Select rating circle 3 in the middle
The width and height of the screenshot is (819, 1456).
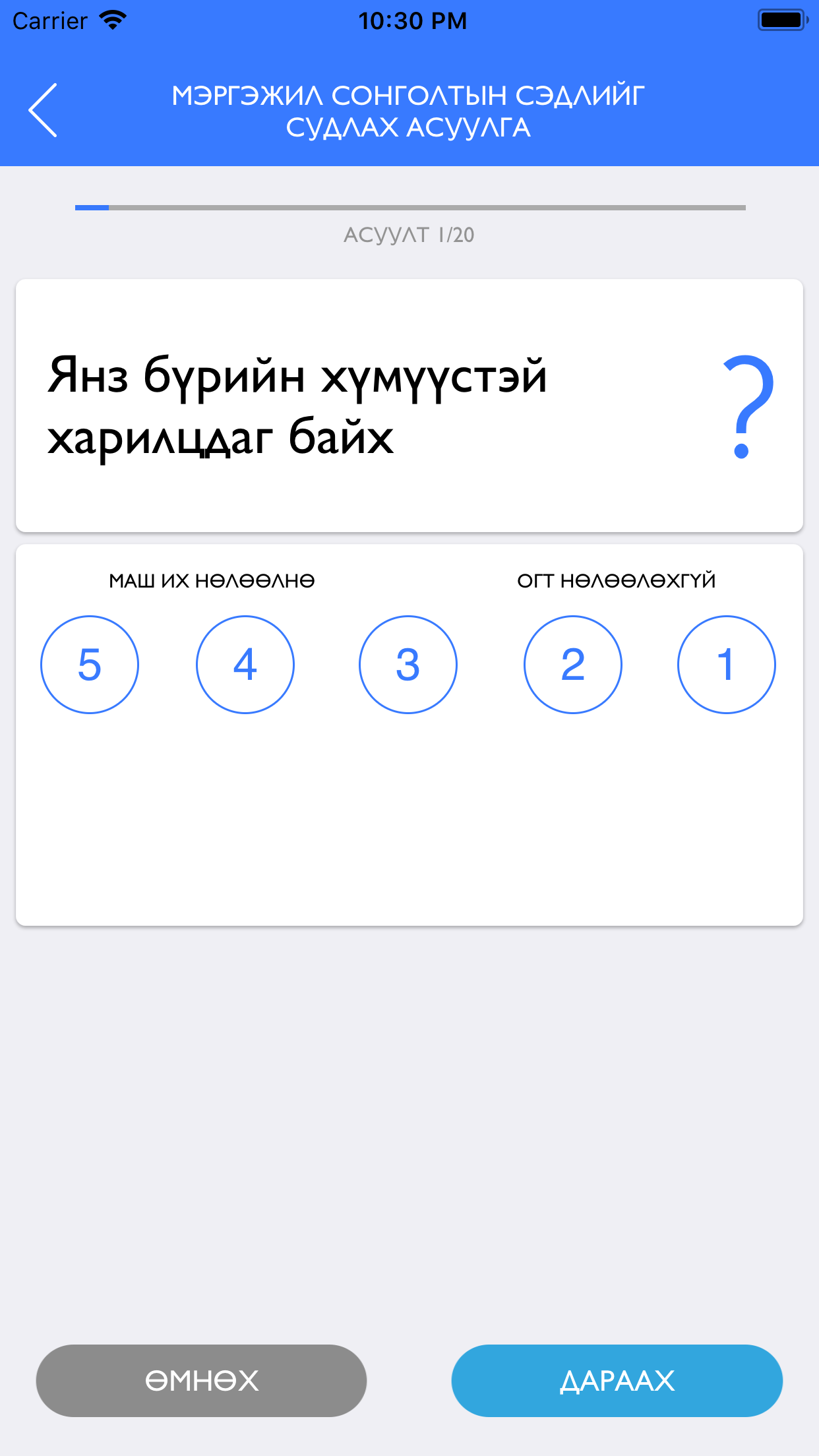coord(408,664)
